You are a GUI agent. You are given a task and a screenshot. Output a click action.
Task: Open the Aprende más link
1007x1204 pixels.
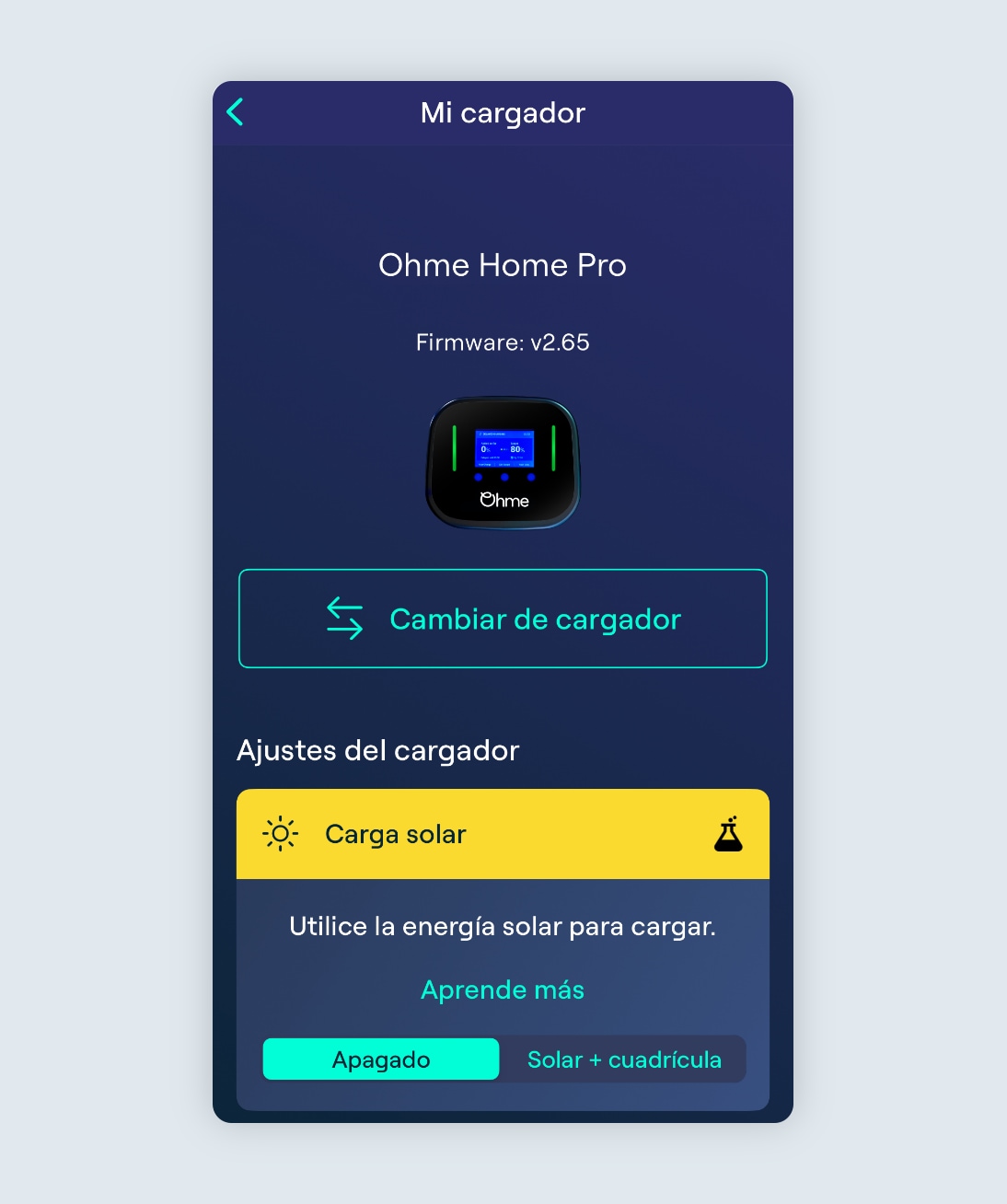[x=503, y=990]
